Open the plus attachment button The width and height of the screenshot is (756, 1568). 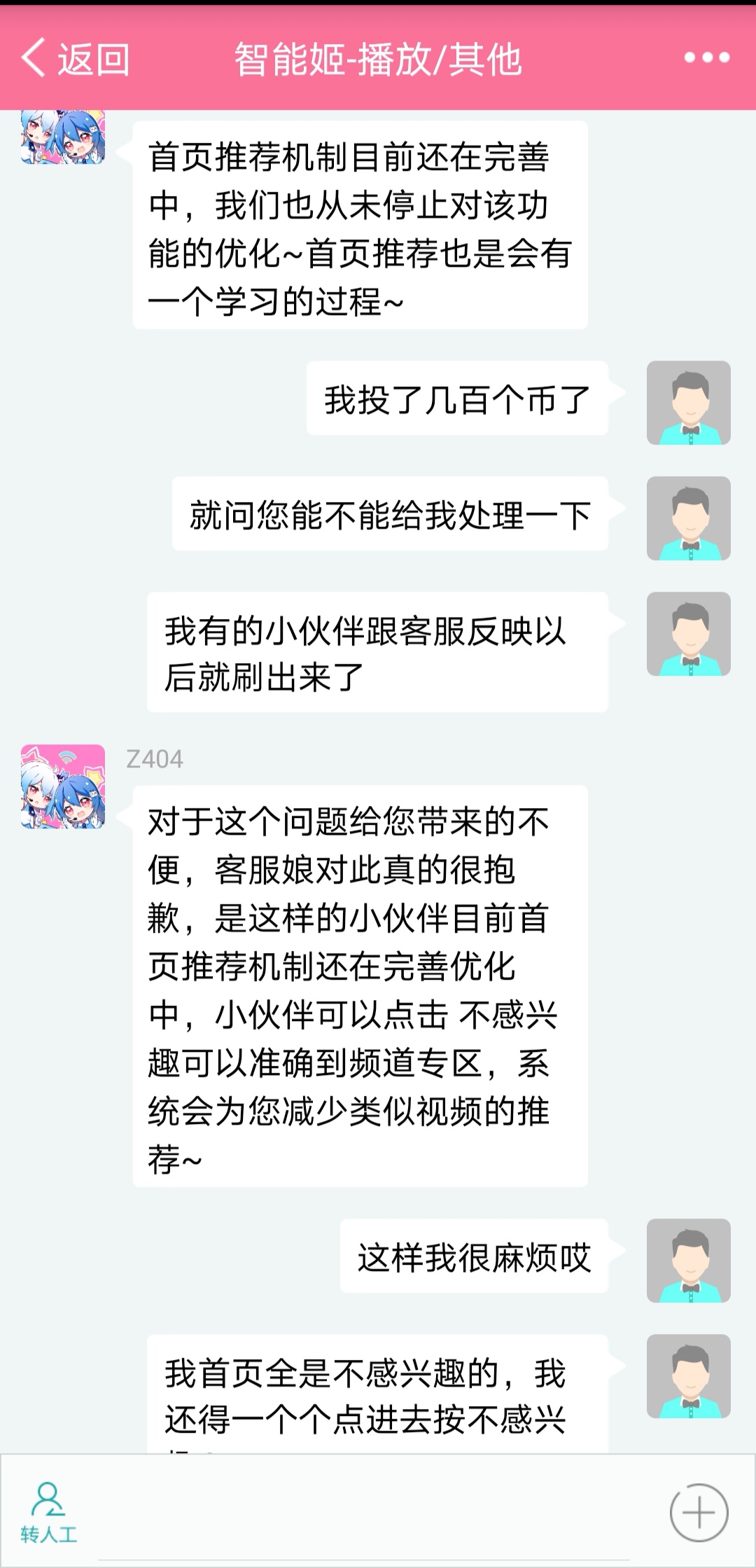click(x=699, y=1513)
